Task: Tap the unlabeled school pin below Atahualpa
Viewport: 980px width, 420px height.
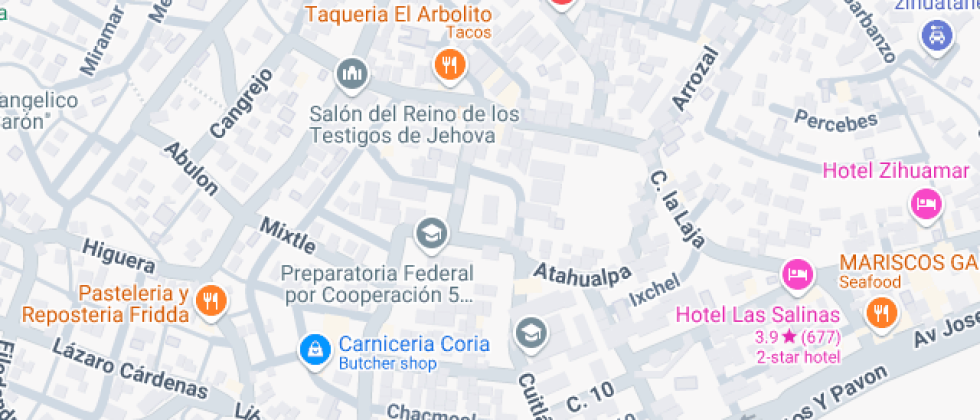Action: (530, 331)
